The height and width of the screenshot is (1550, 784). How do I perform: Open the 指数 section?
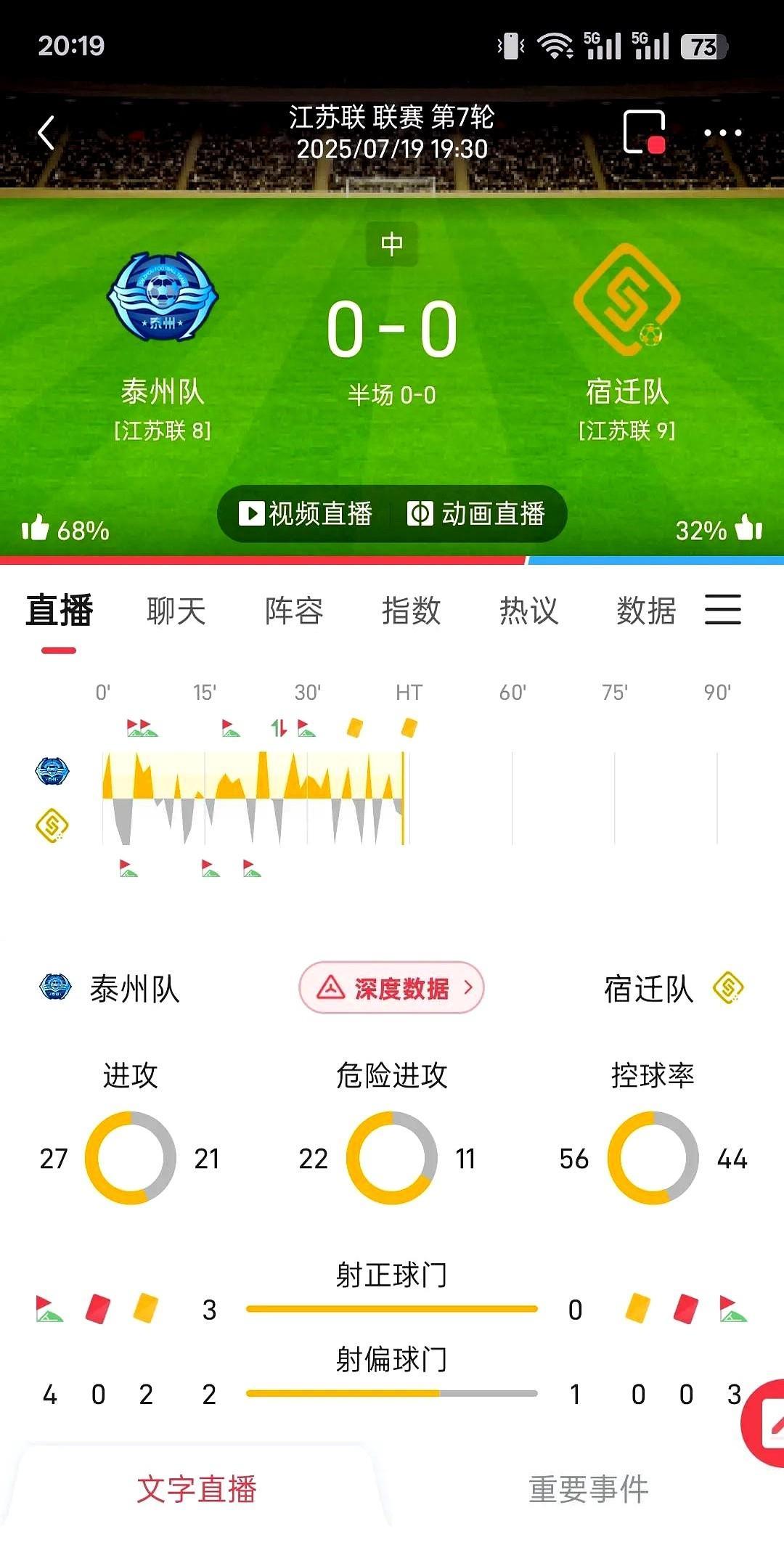[412, 611]
